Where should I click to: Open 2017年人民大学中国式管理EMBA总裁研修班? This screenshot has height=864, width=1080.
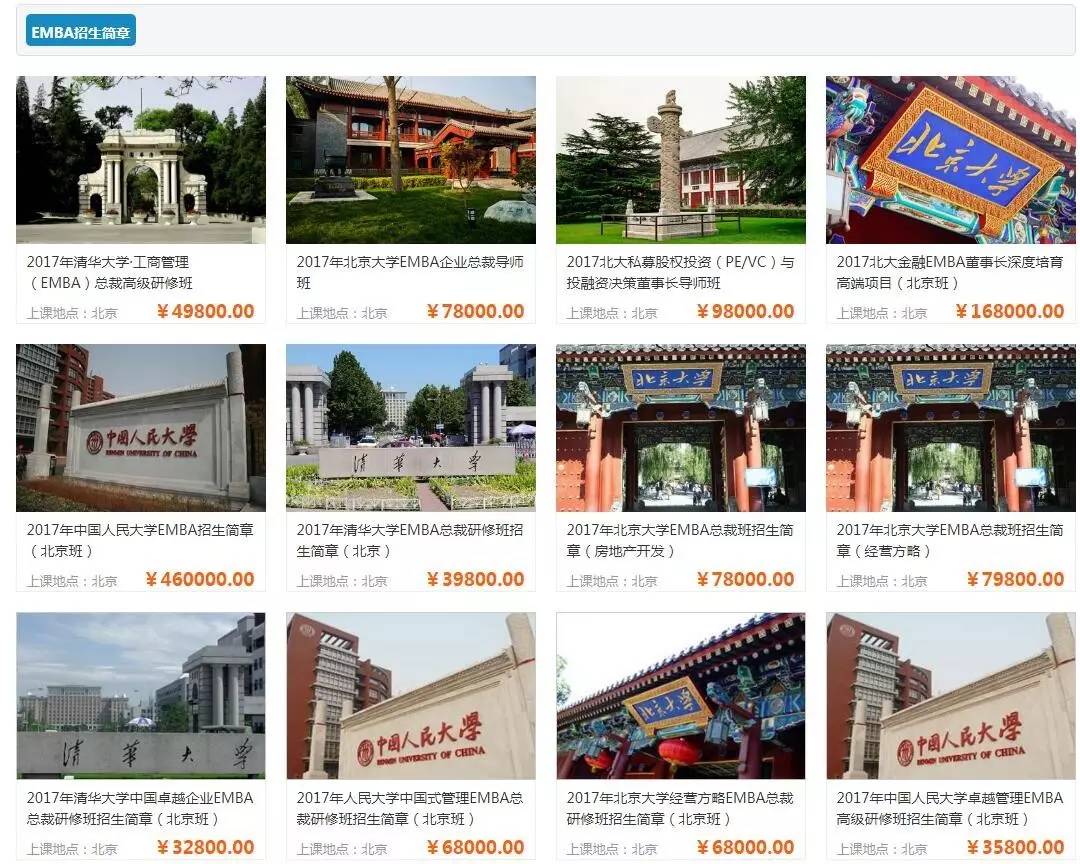tap(410, 808)
